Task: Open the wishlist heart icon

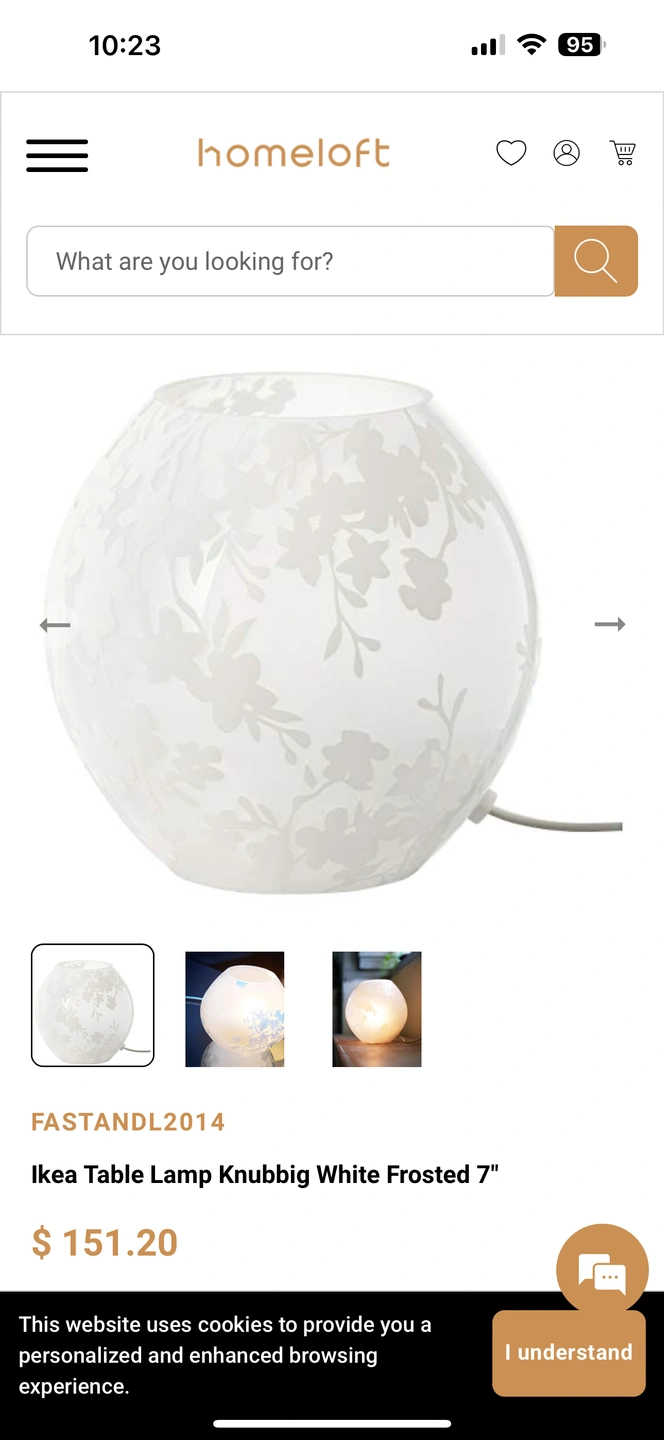Action: pos(511,153)
